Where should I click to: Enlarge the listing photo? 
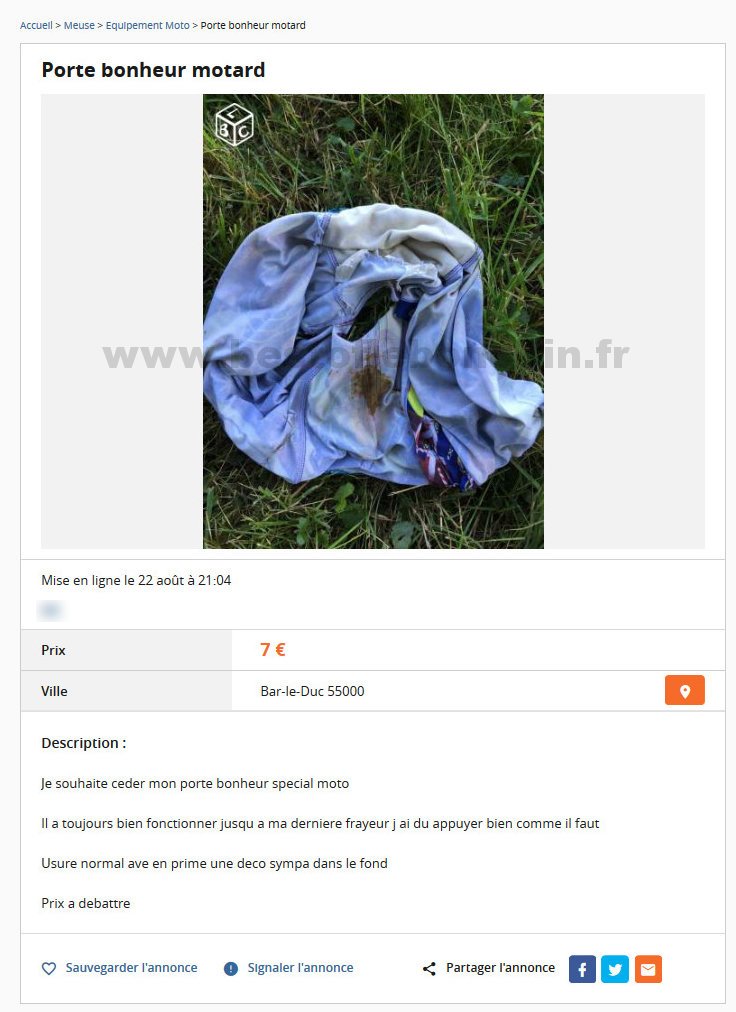[x=373, y=321]
